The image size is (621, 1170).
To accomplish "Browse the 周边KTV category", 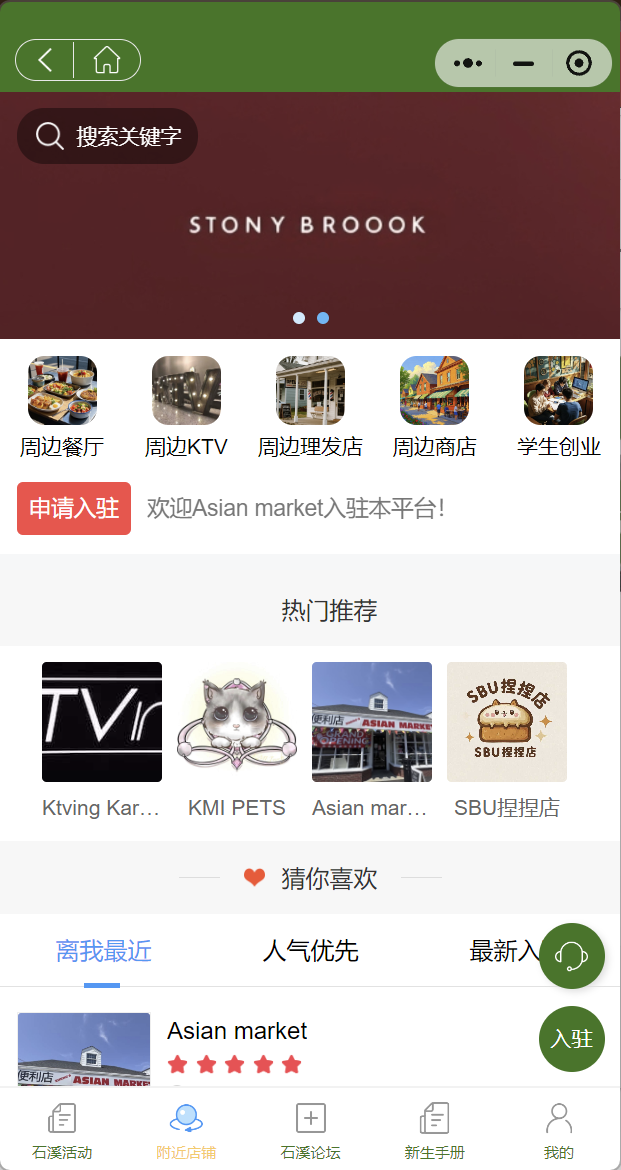I will tap(186, 406).
